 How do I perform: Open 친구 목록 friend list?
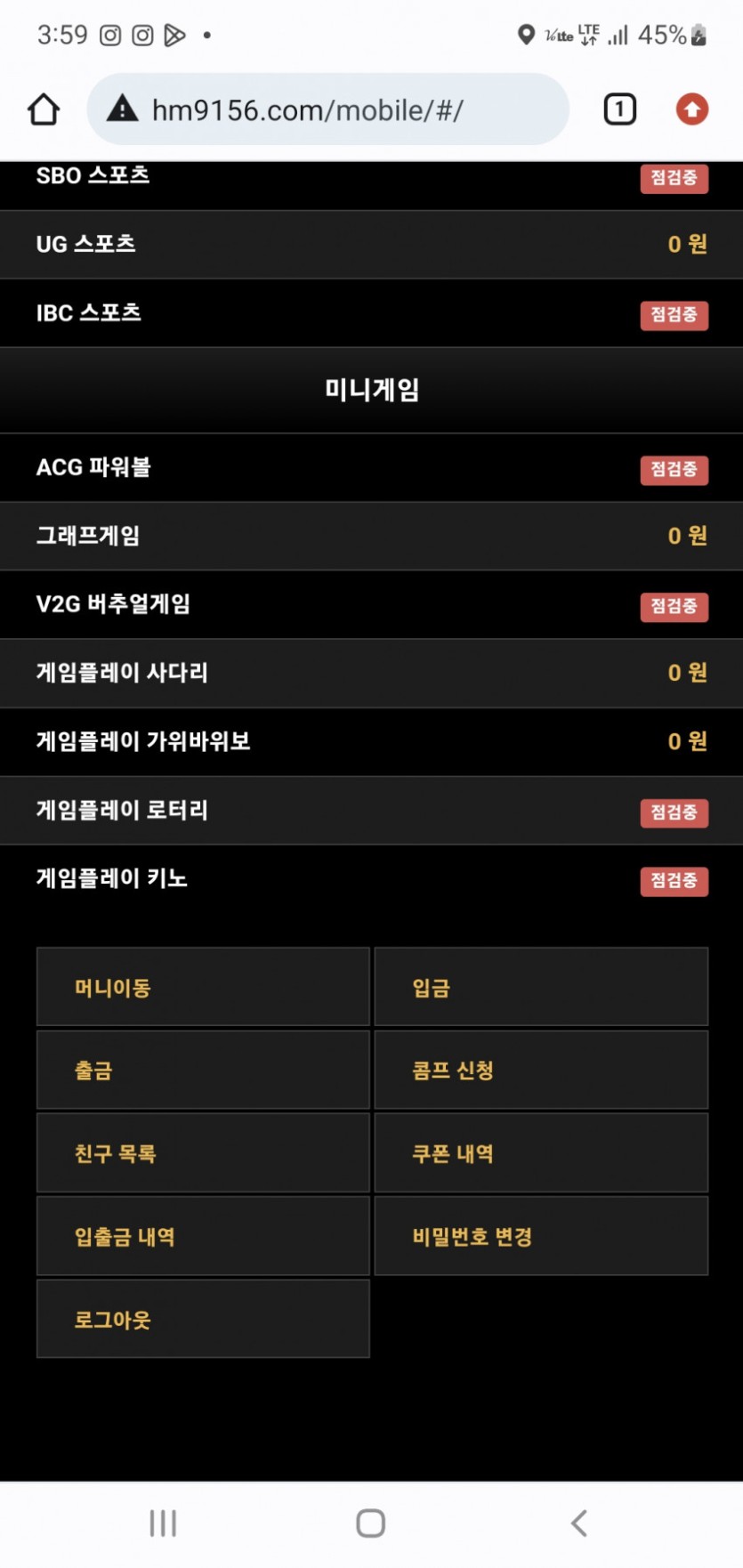(x=203, y=1153)
